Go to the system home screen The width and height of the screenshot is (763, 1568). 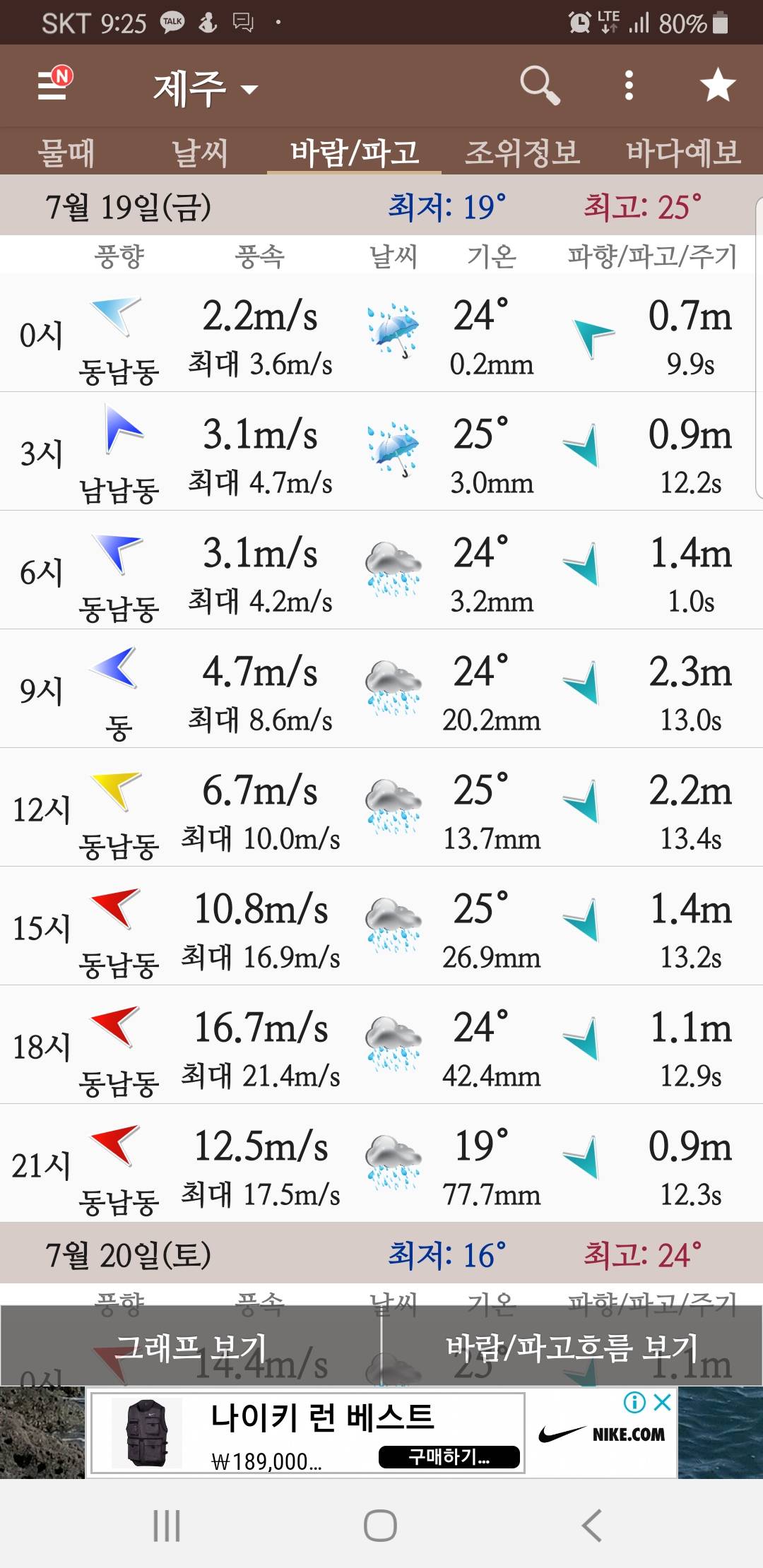coord(380,1525)
